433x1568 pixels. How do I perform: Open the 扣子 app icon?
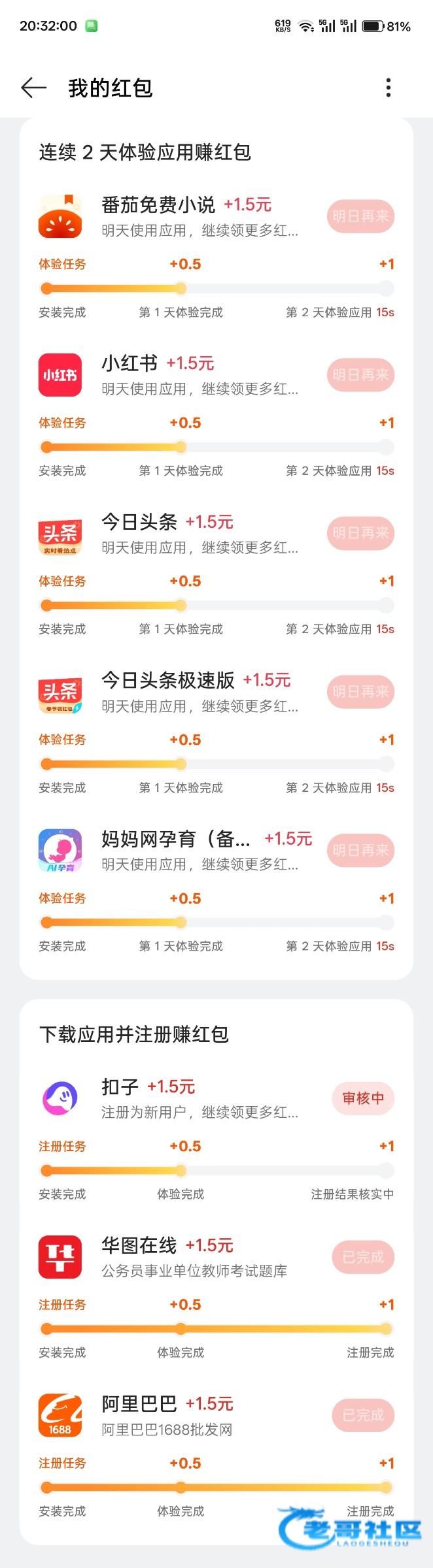[x=60, y=1098]
